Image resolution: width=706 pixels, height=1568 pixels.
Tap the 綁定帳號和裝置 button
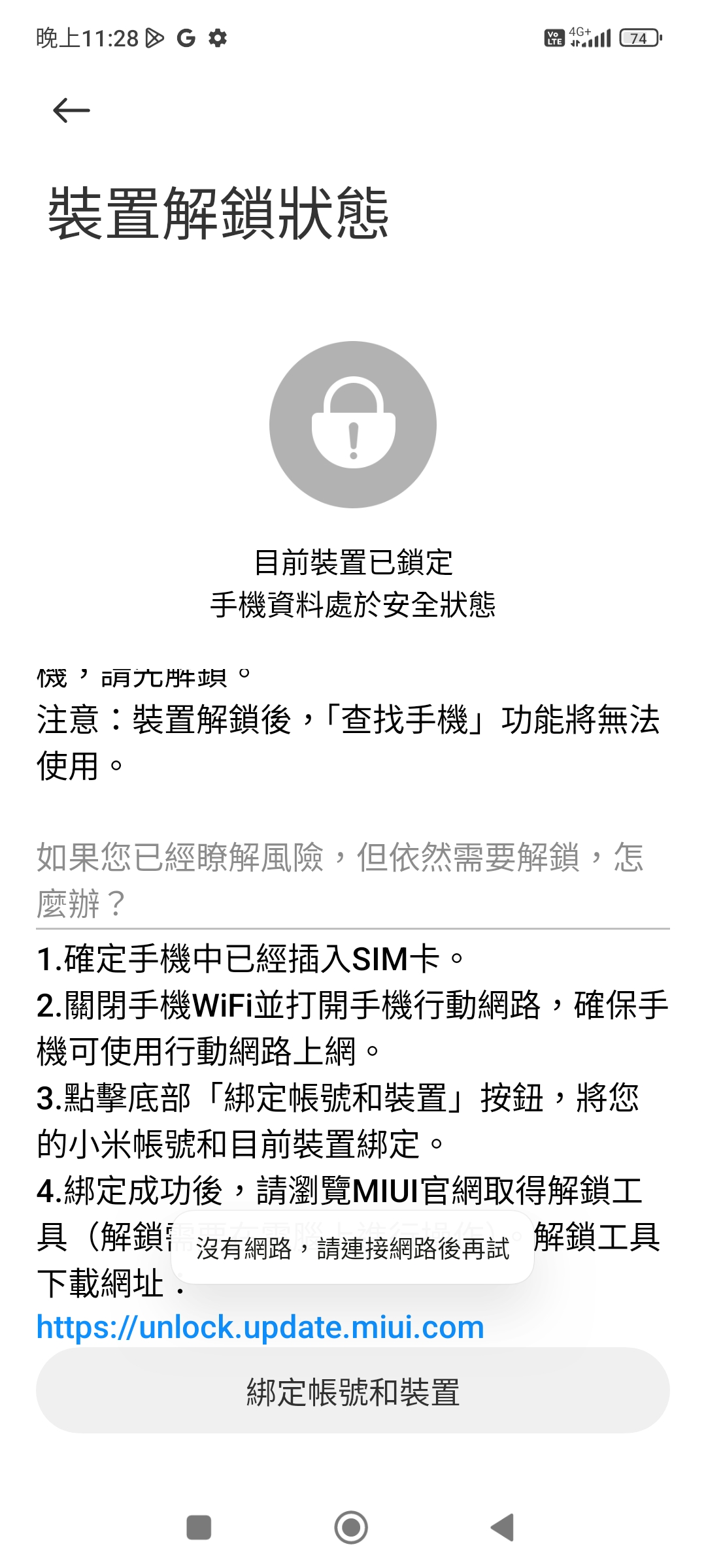click(353, 1392)
